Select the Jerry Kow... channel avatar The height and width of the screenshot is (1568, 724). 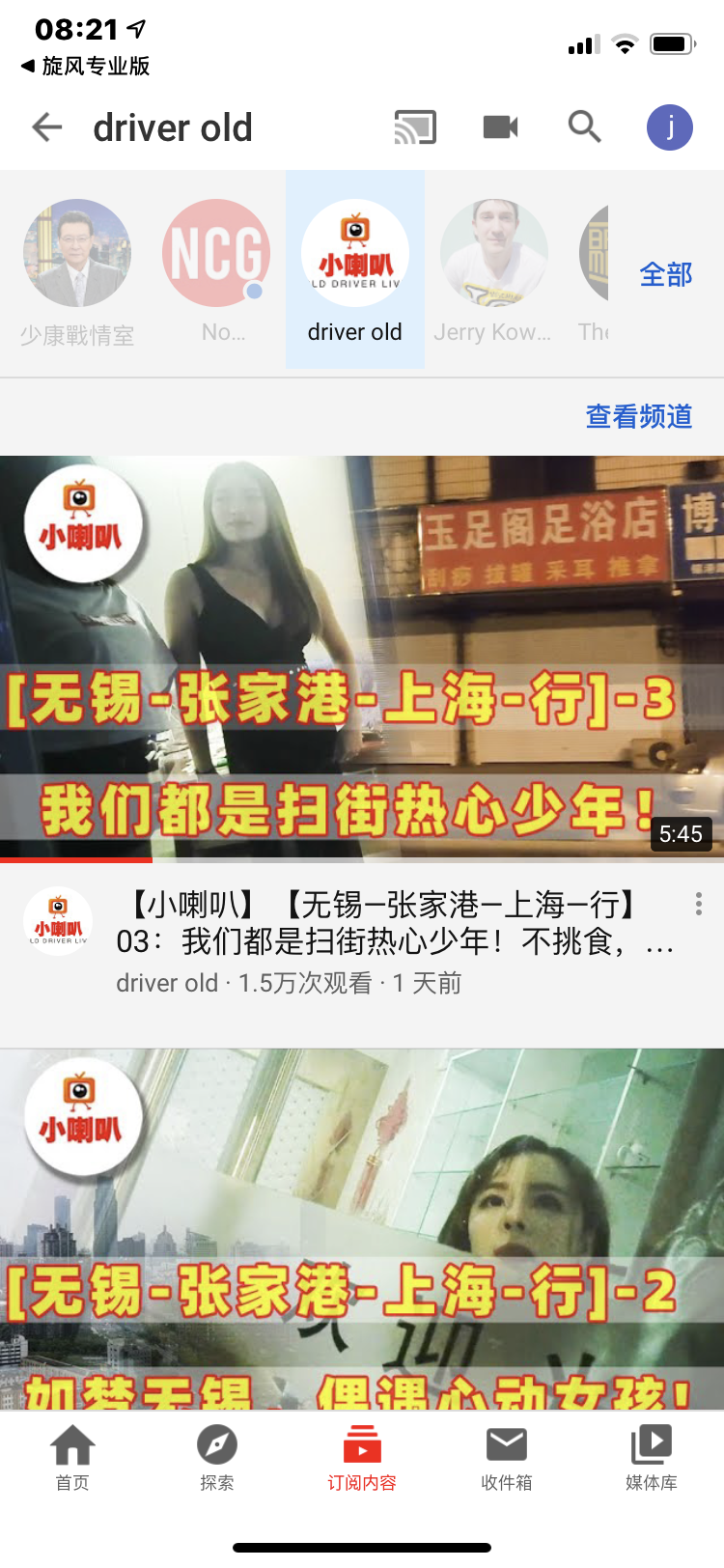pos(493,254)
